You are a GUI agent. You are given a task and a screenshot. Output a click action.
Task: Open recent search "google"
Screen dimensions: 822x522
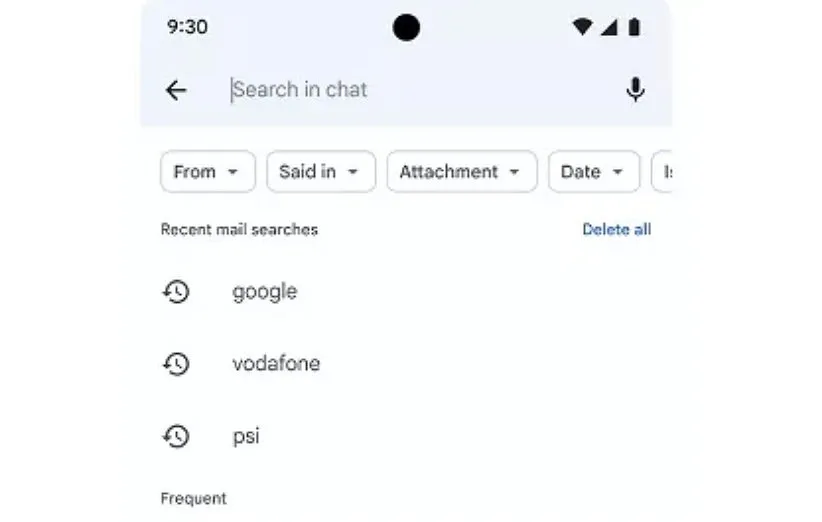pyautogui.click(x=265, y=292)
